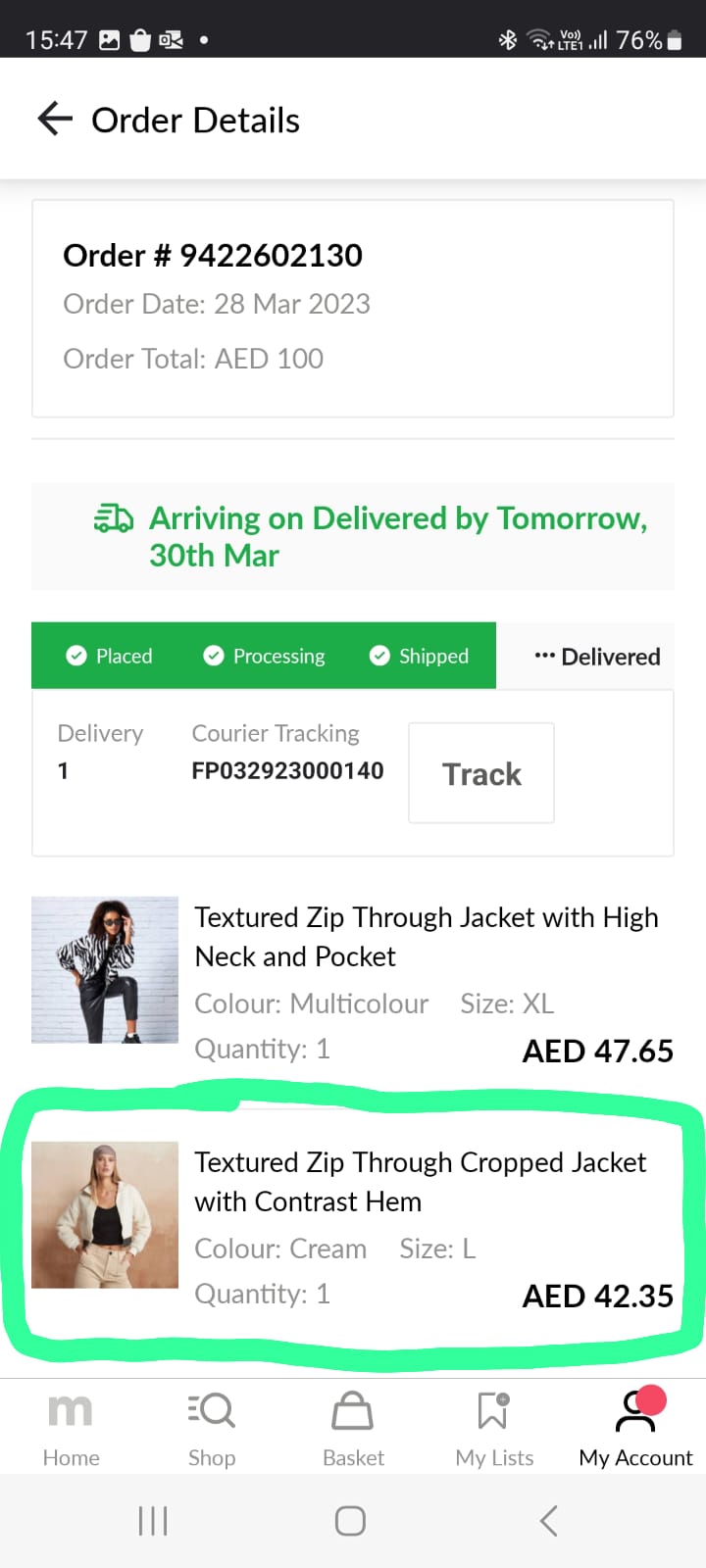
Task: View the Cropped Jacket with Contrast Hem item
Action: [x=420, y=1180]
